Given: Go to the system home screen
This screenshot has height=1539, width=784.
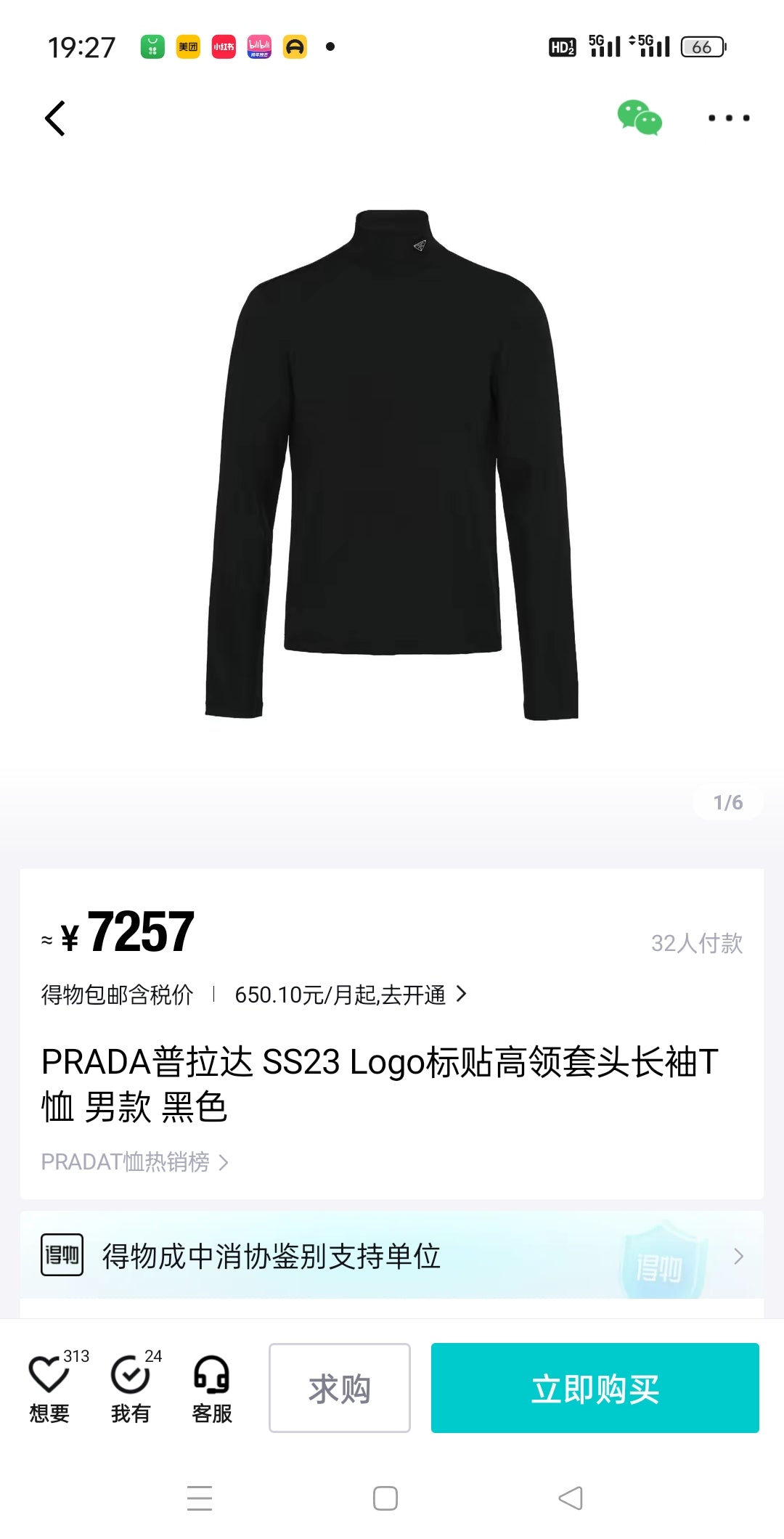Looking at the screenshot, I should click(385, 1498).
